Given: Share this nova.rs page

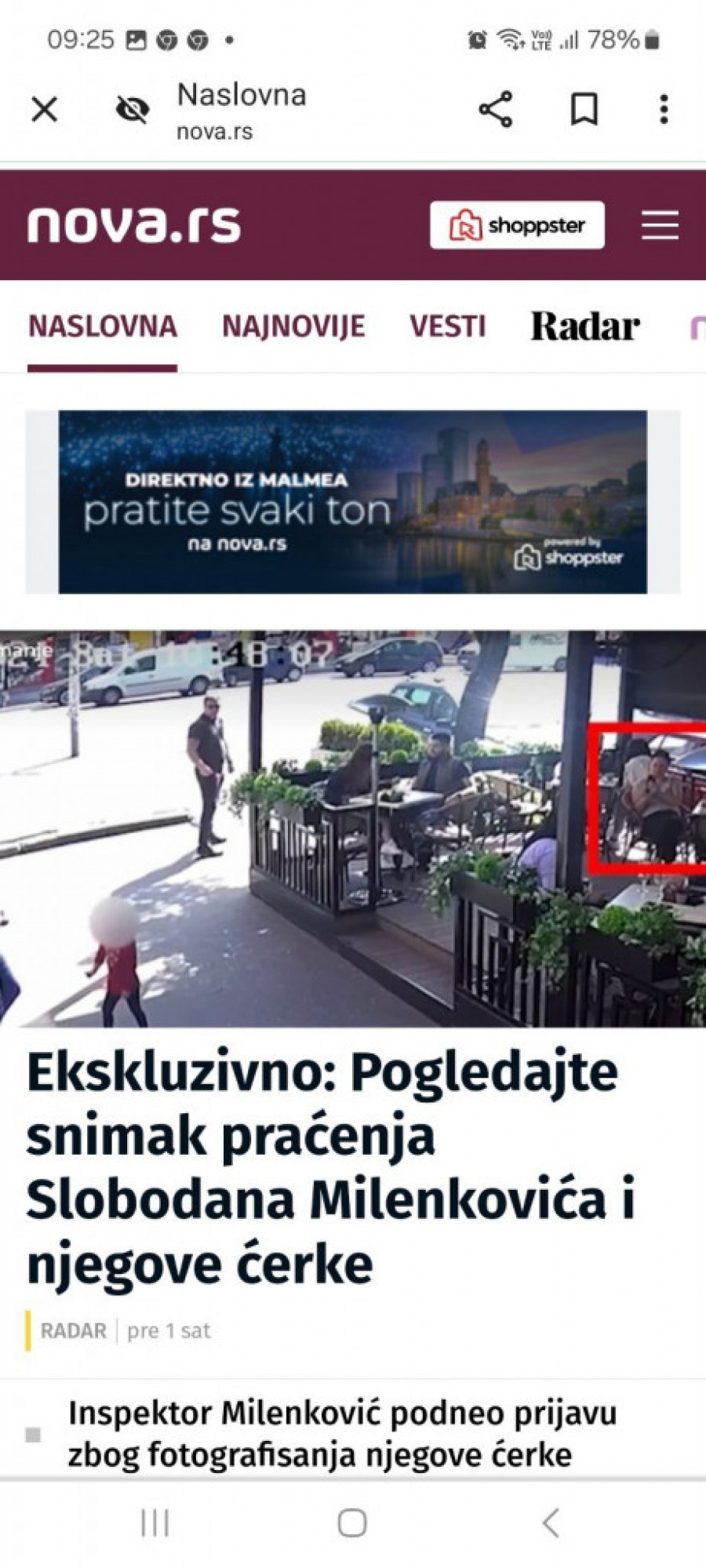Looking at the screenshot, I should click(496, 109).
